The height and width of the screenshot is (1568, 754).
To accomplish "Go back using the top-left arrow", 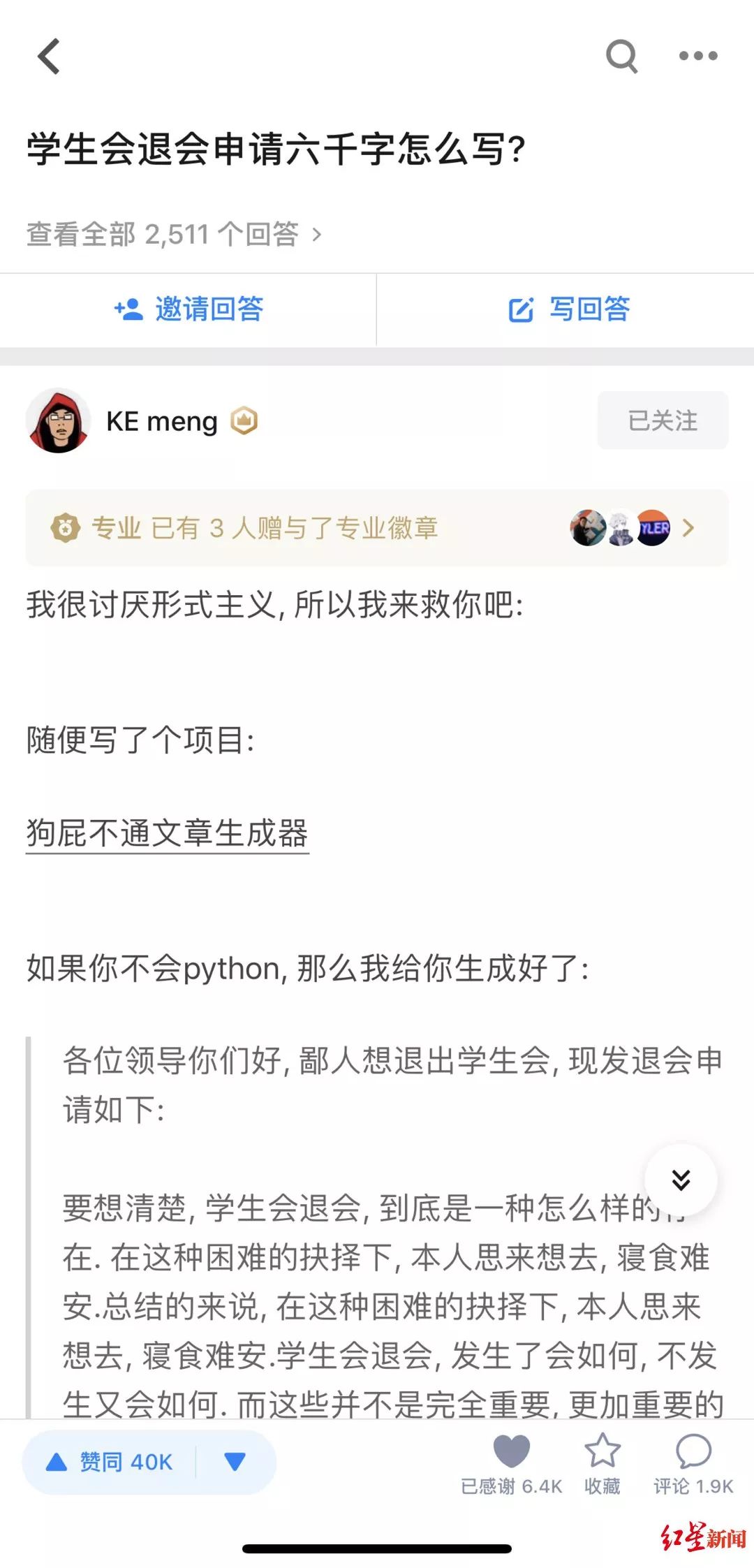I will [x=49, y=57].
